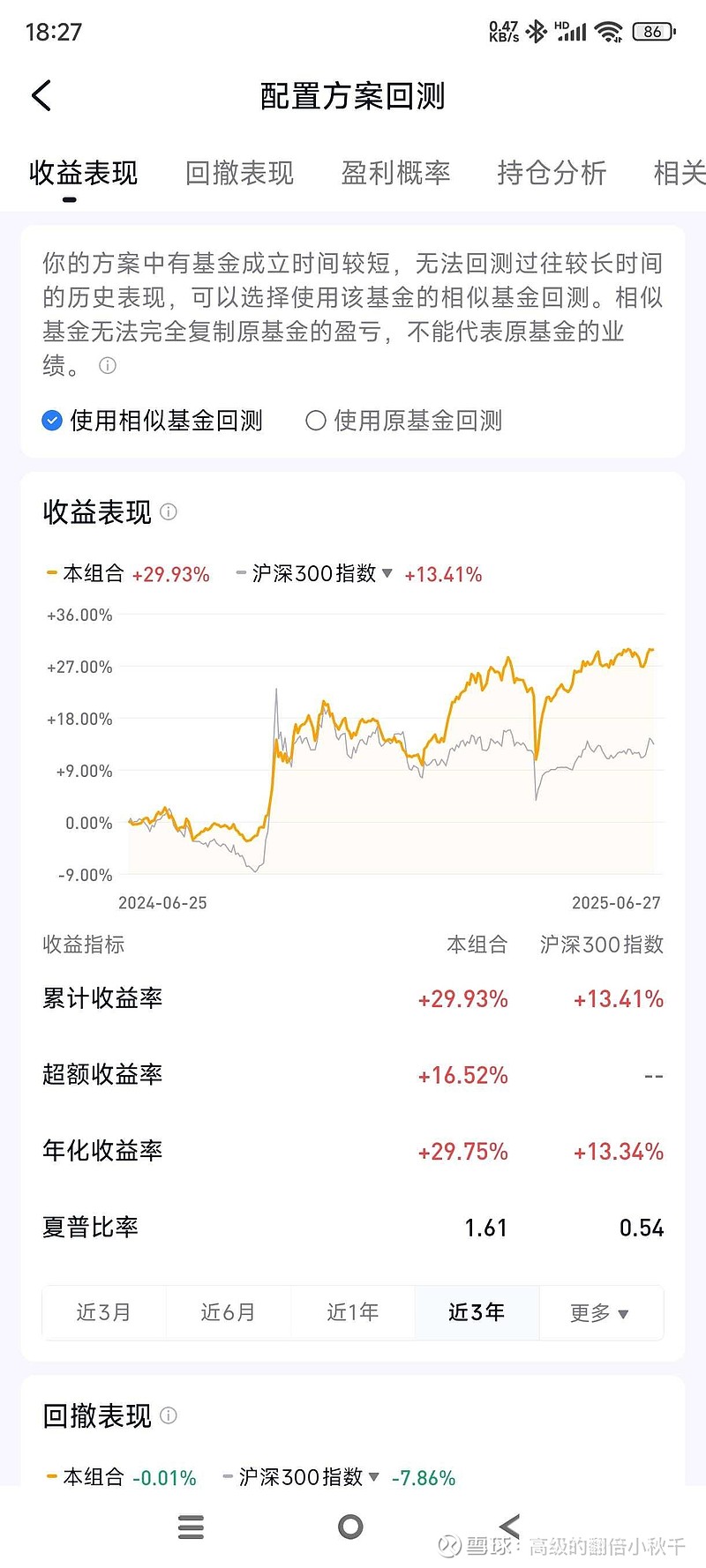Switch to the 回撤表现 tab

tap(239, 173)
